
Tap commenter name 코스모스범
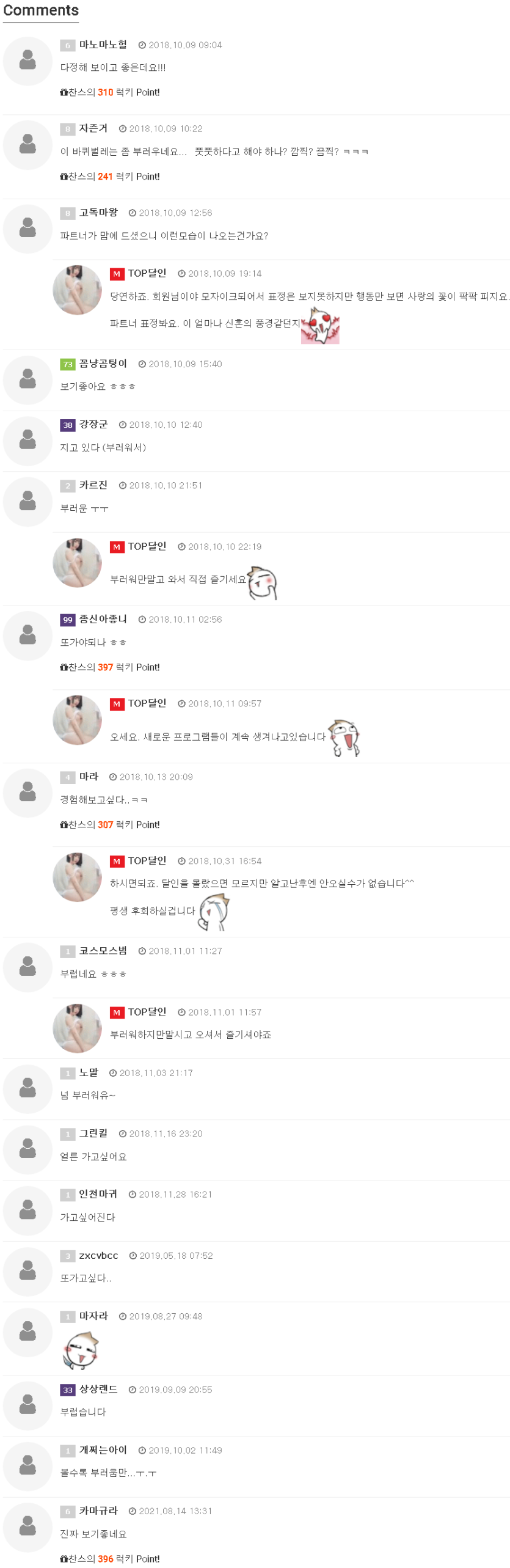(x=103, y=950)
